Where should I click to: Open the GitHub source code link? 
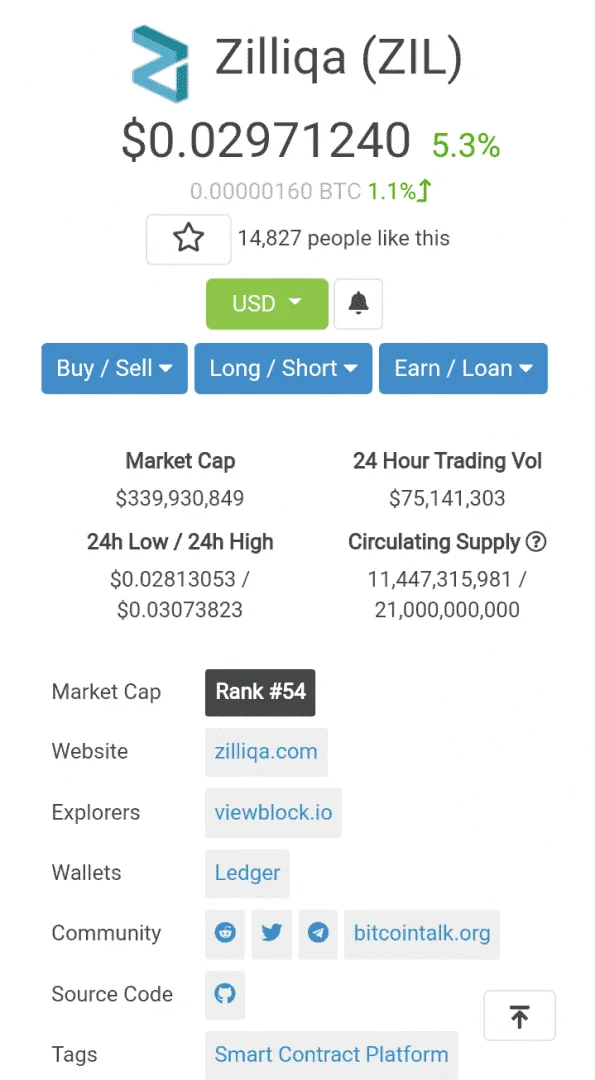(225, 995)
